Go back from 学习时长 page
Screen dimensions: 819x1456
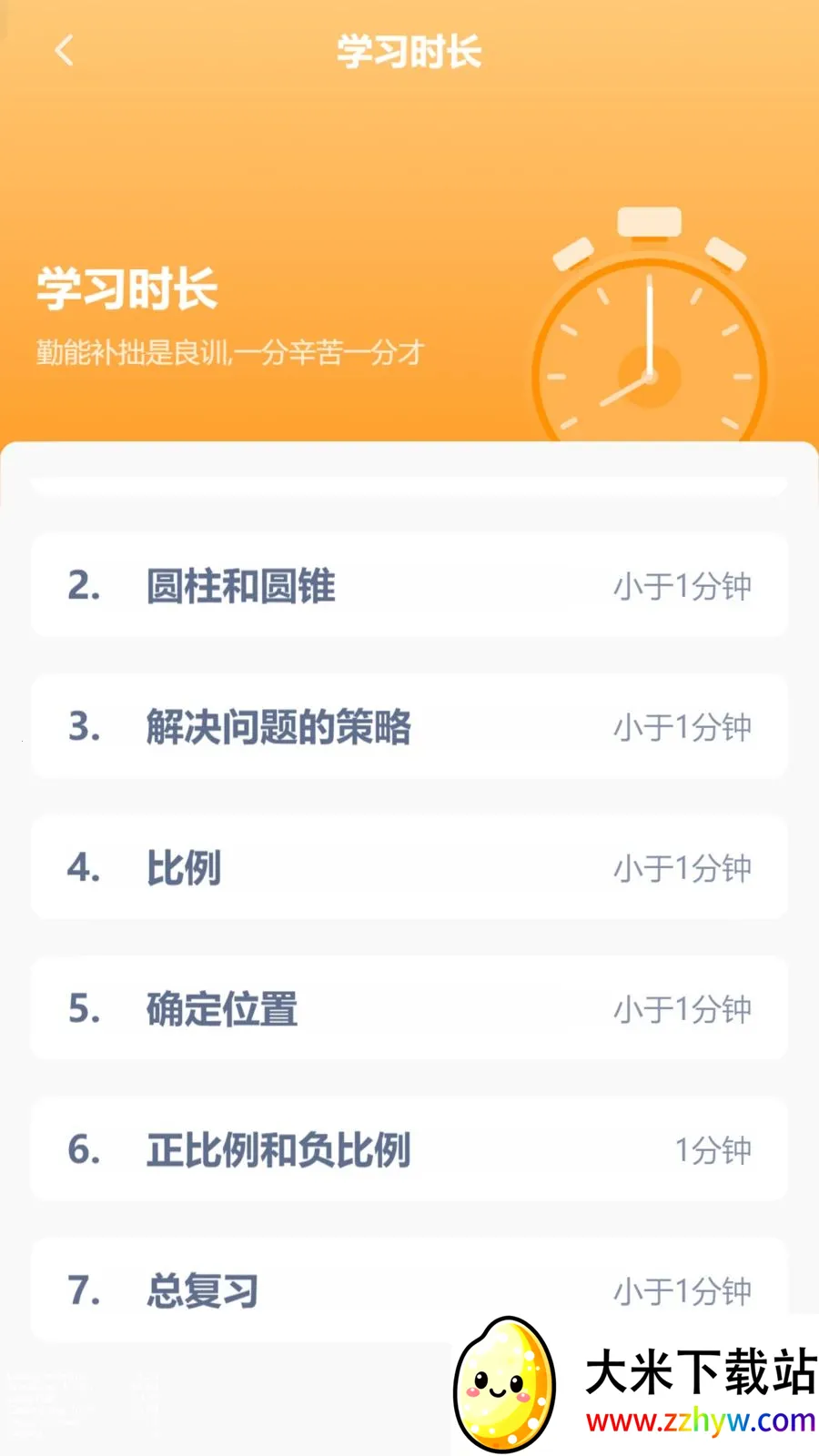point(64,51)
